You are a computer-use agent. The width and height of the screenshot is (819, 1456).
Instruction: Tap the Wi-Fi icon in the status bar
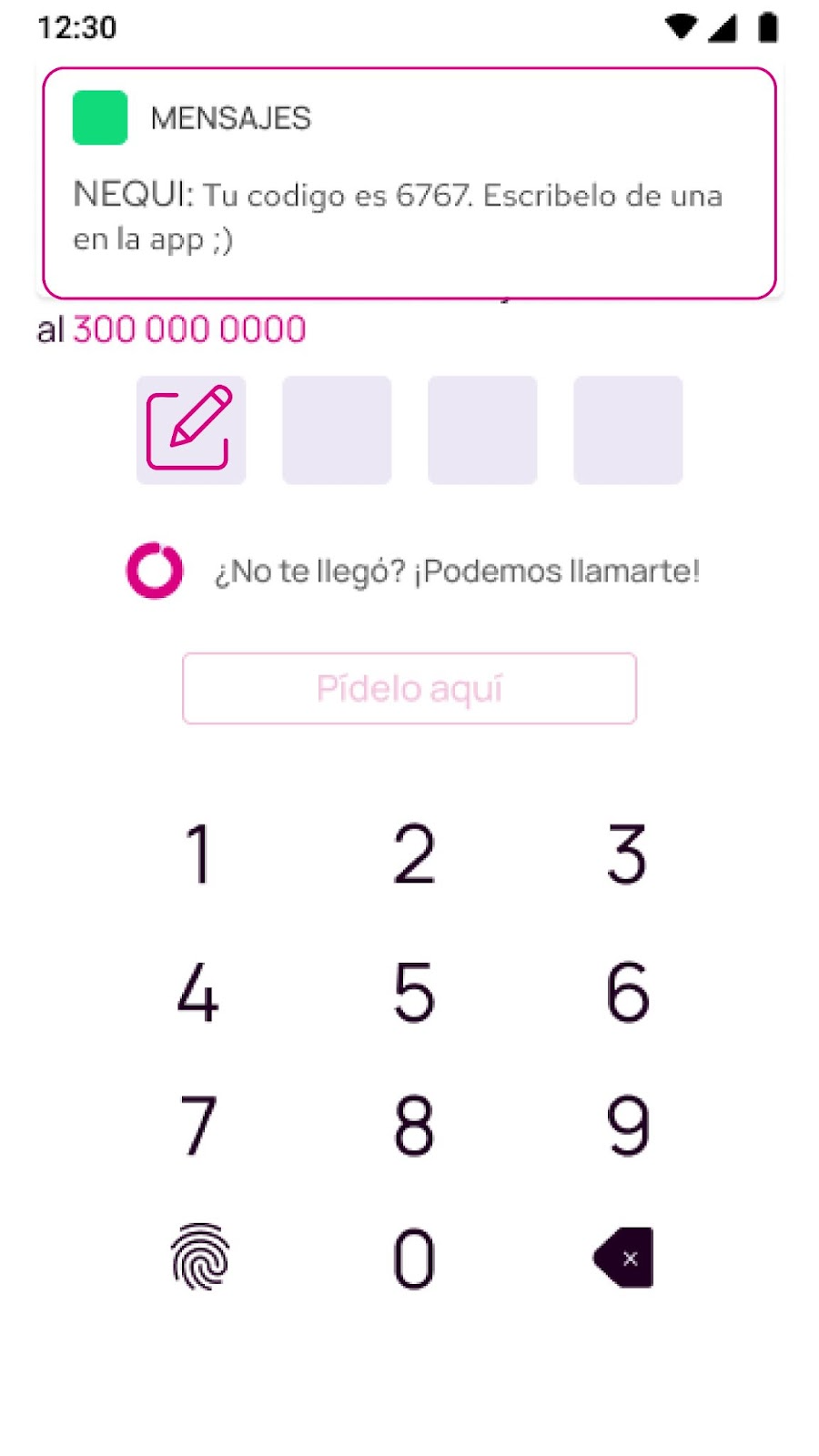[x=682, y=26]
